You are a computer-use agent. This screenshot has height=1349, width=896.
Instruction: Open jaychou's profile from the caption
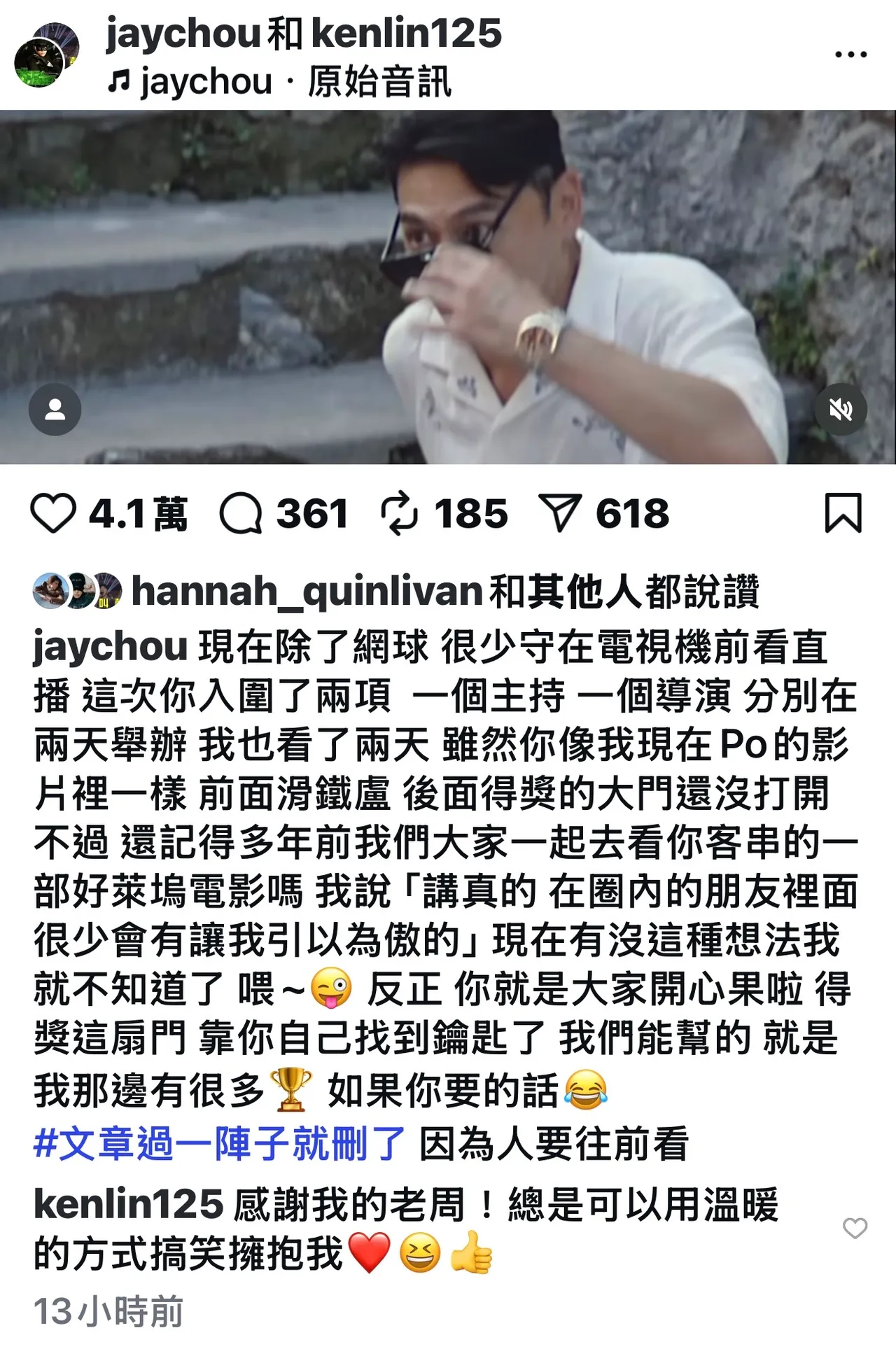point(110,645)
